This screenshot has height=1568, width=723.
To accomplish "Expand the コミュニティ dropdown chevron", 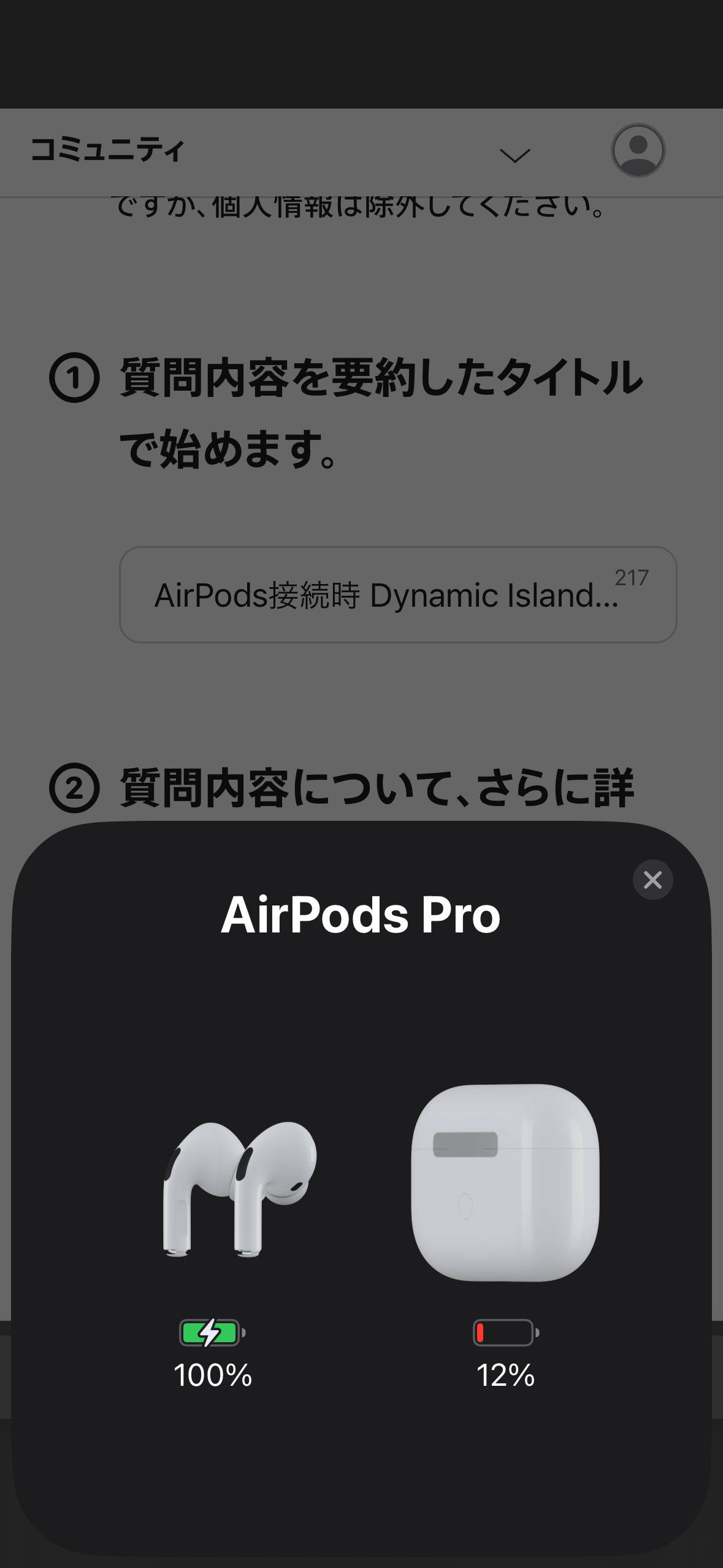I will click(515, 156).
